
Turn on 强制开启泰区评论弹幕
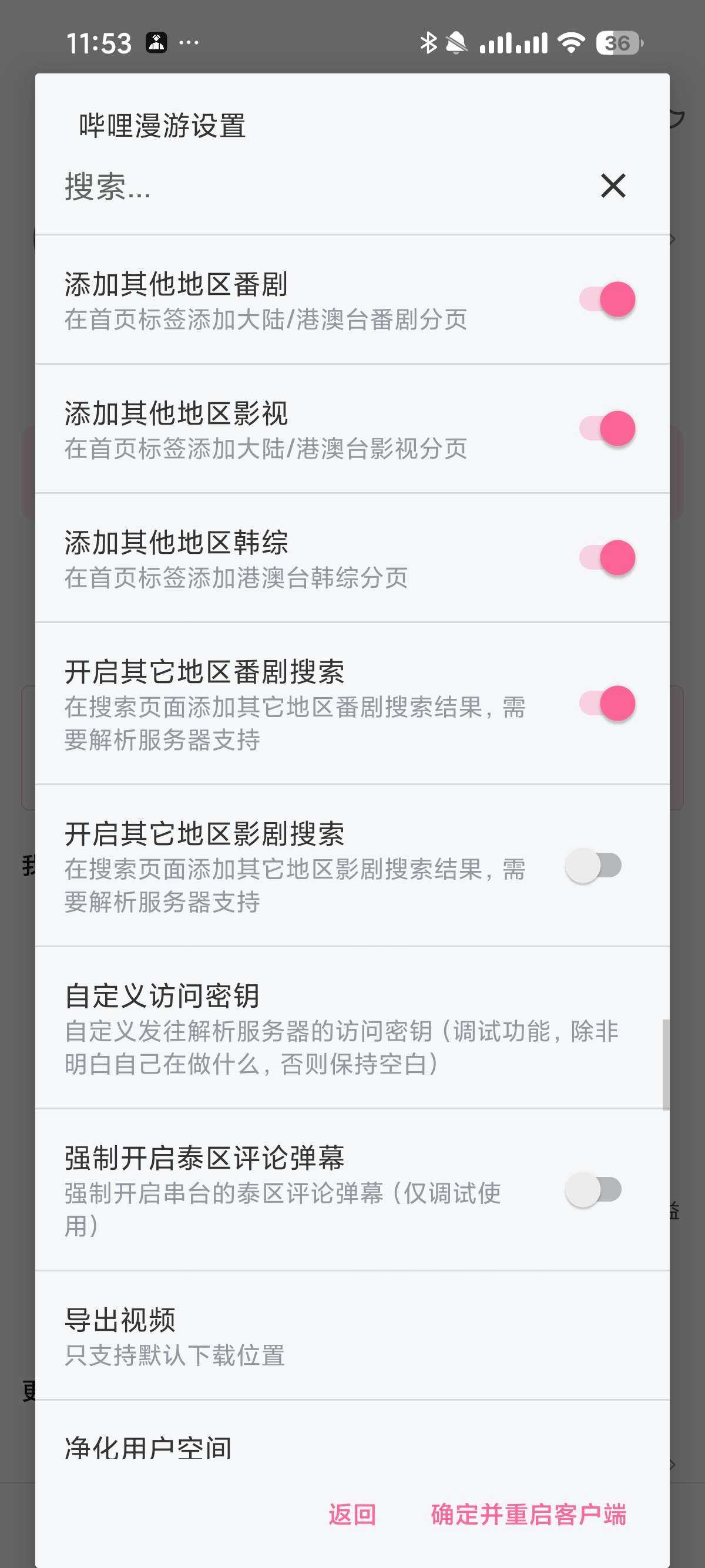(x=593, y=1189)
